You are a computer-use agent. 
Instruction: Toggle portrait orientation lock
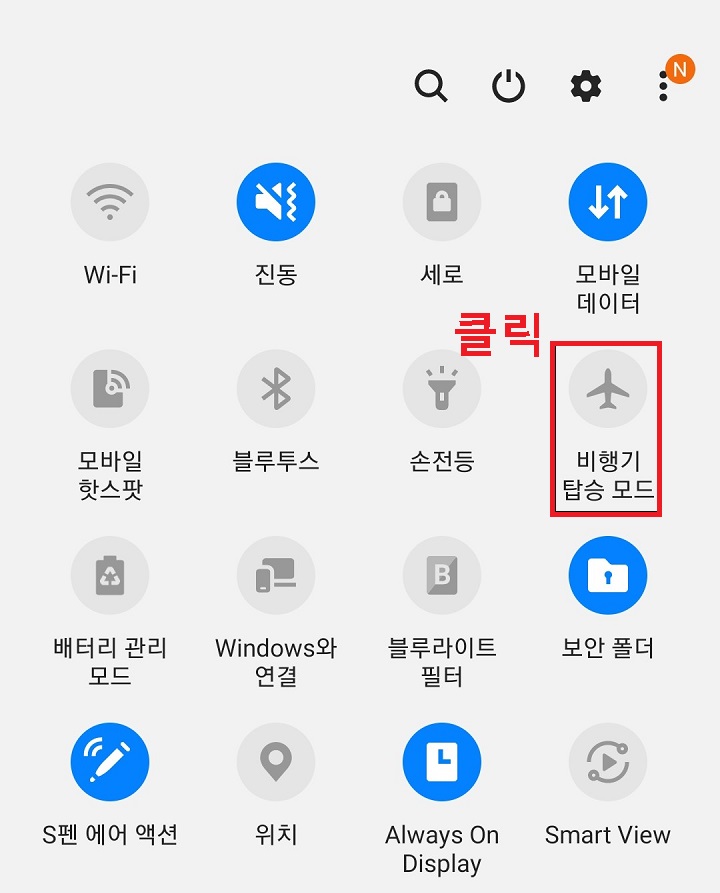442,201
